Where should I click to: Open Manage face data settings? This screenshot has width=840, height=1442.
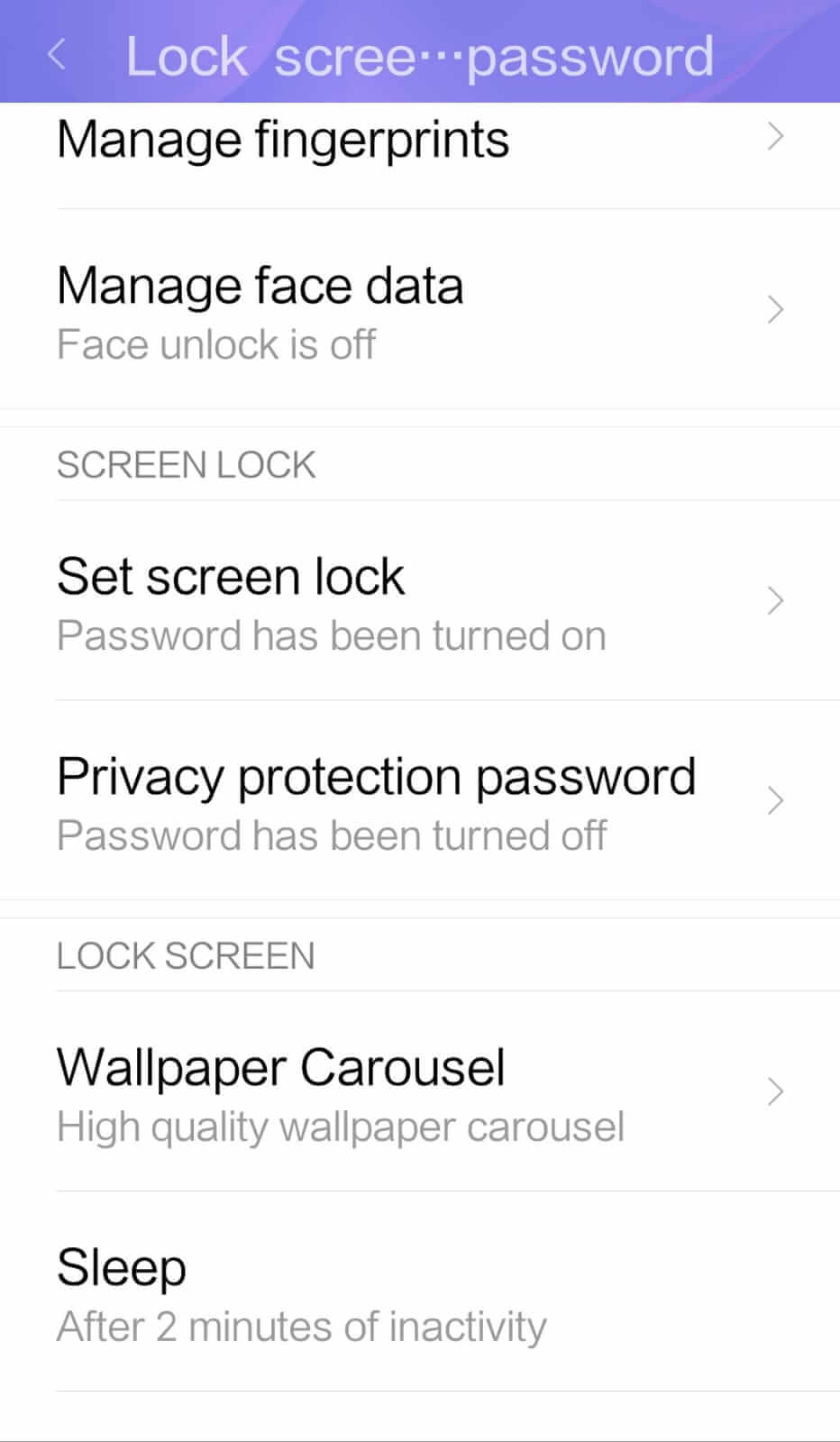[419, 310]
